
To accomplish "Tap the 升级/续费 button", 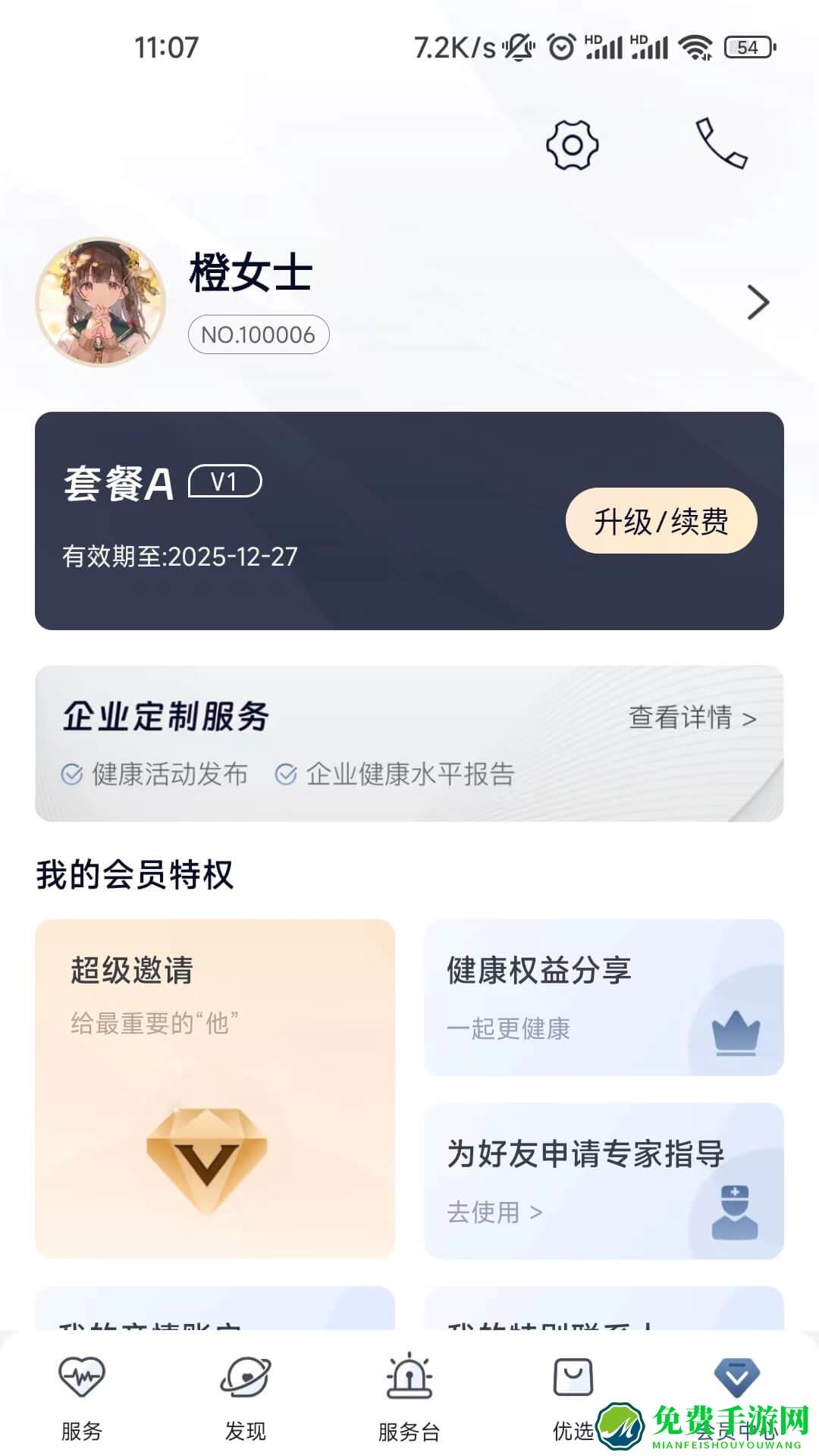I will 661,521.
